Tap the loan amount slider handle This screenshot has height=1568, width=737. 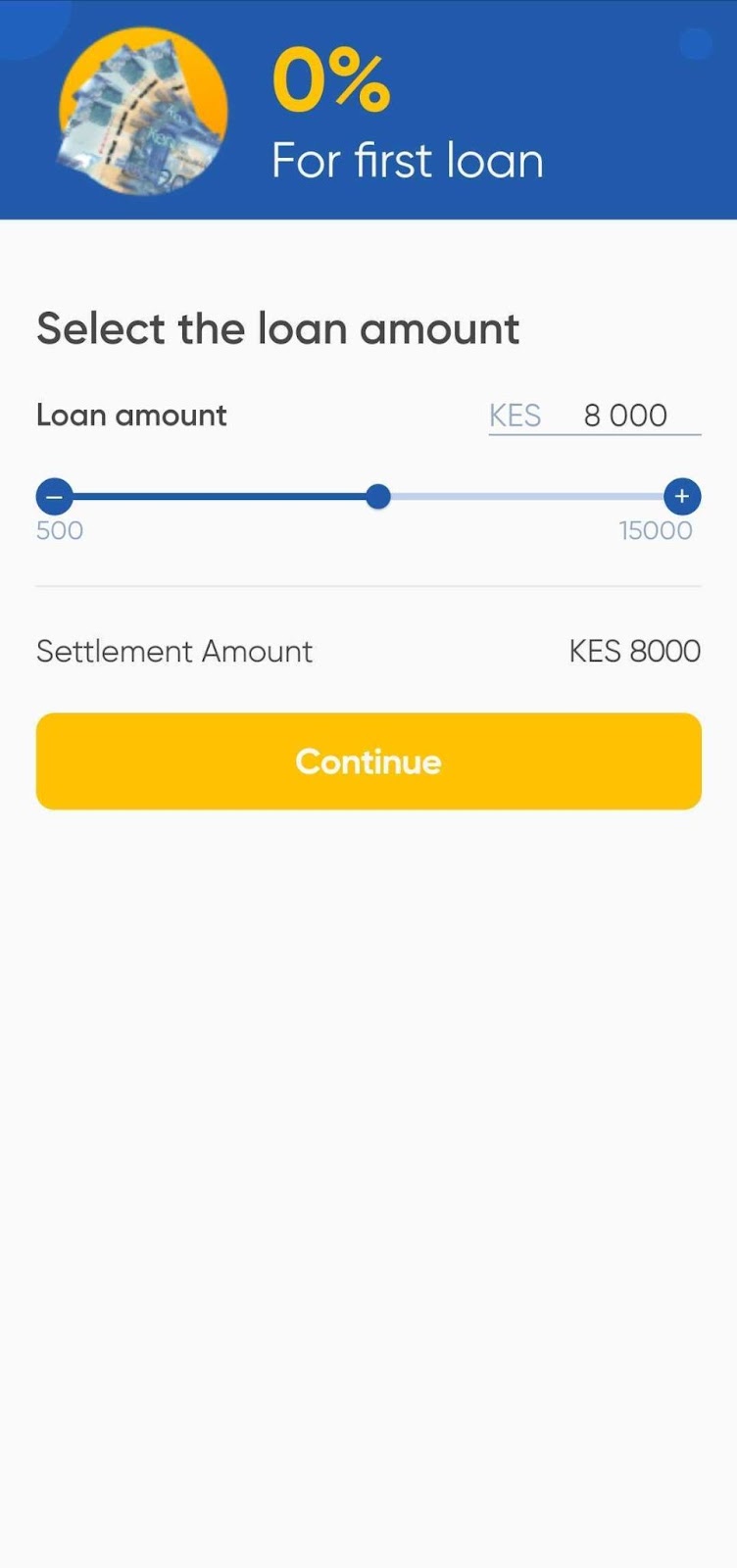click(x=378, y=497)
